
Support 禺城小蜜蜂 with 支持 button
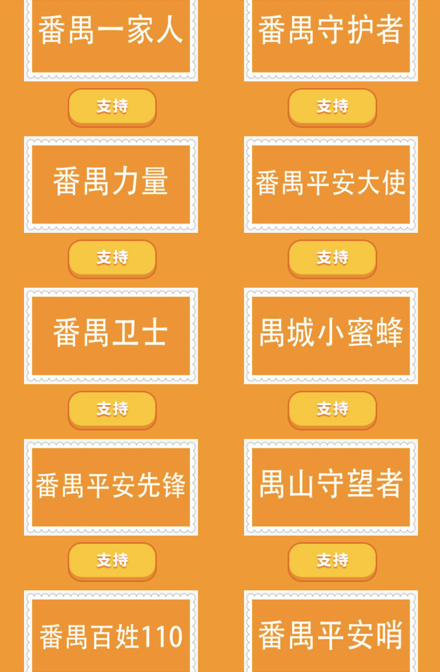(x=332, y=410)
